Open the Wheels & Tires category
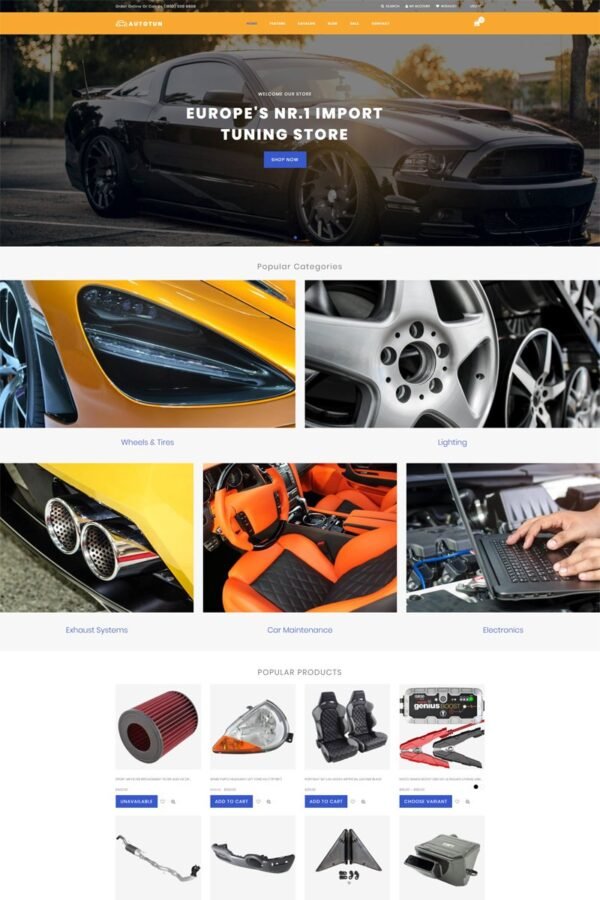Screen dimensions: 600x900 (x=147, y=442)
